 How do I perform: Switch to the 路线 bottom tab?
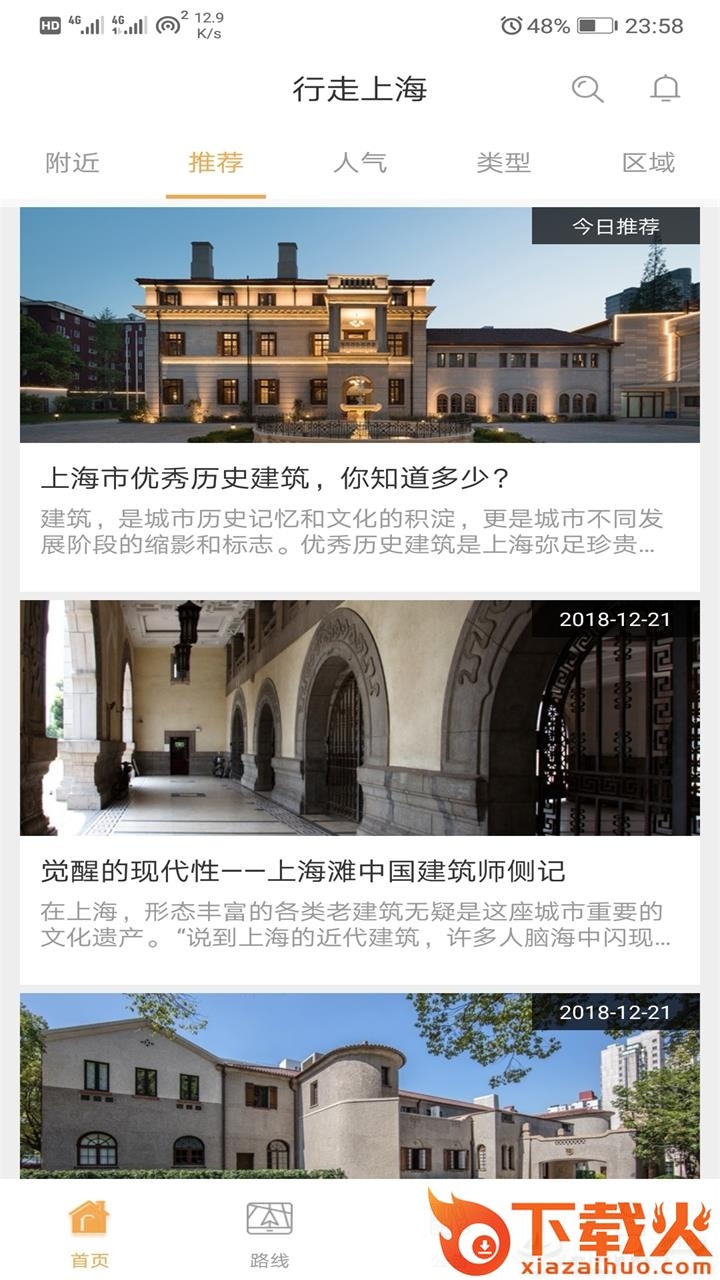click(269, 1233)
